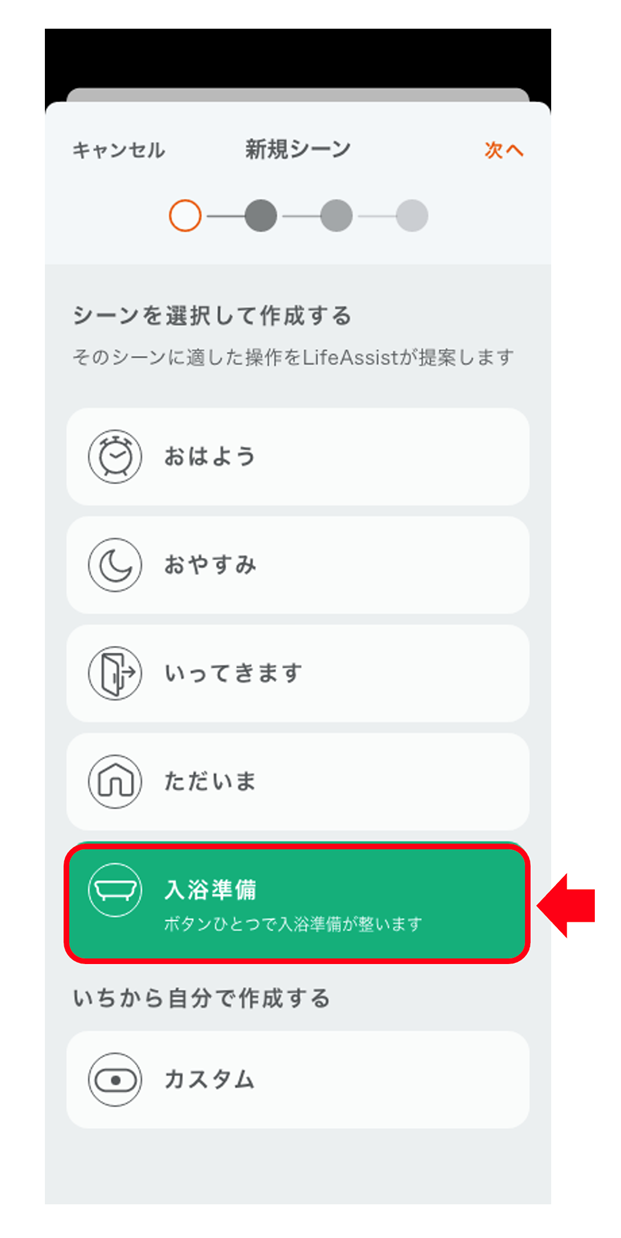Create a カスタム scene from scratch
This screenshot has width=621, height=1238.
click(x=297, y=1079)
